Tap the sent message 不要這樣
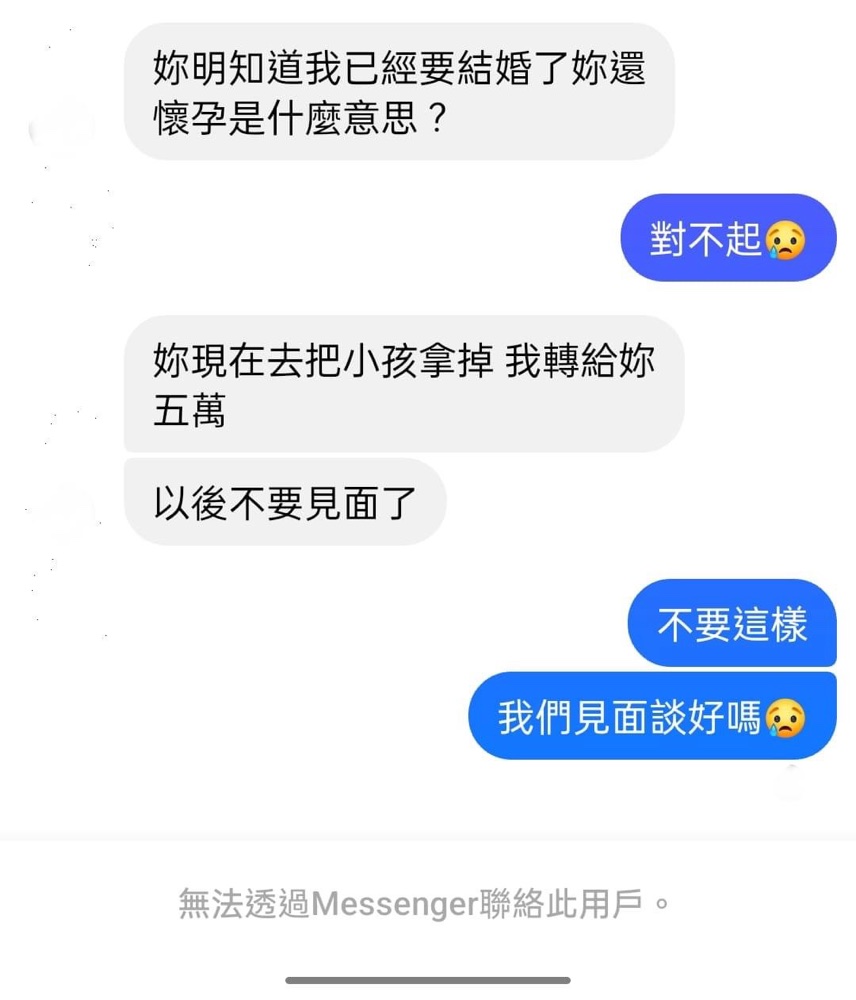856x1000 pixels. click(732, 624)
